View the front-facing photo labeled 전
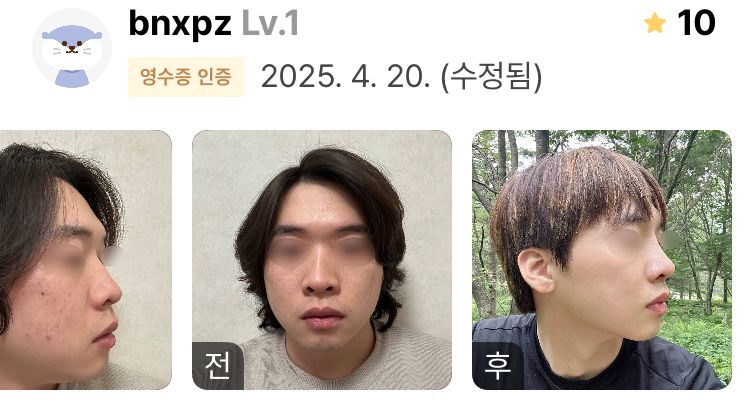The height and width of the screenshot is (414, 750). click(321, 260)
